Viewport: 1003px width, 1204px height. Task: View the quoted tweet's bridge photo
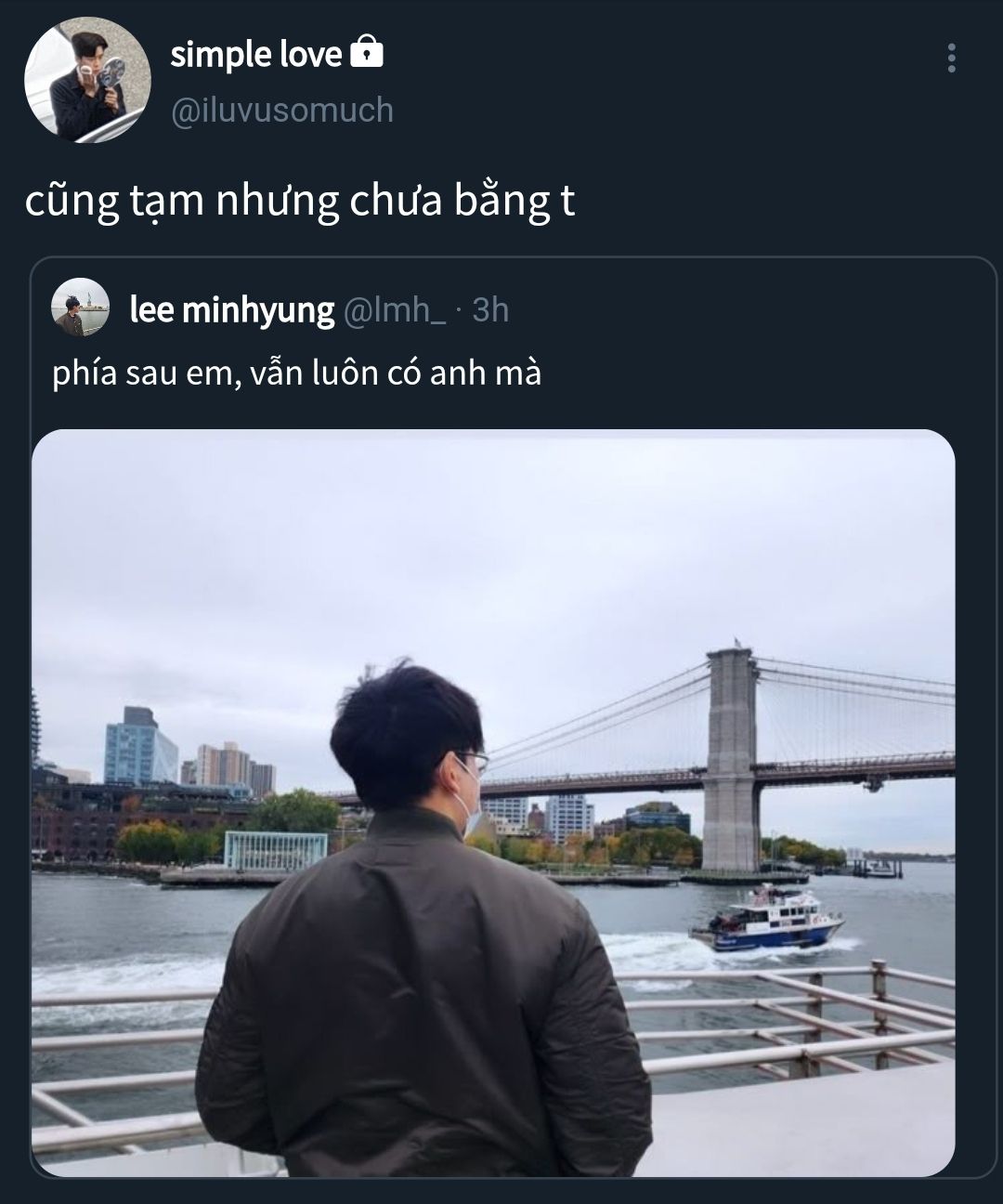pyautogui.click(x=493, y=802)
